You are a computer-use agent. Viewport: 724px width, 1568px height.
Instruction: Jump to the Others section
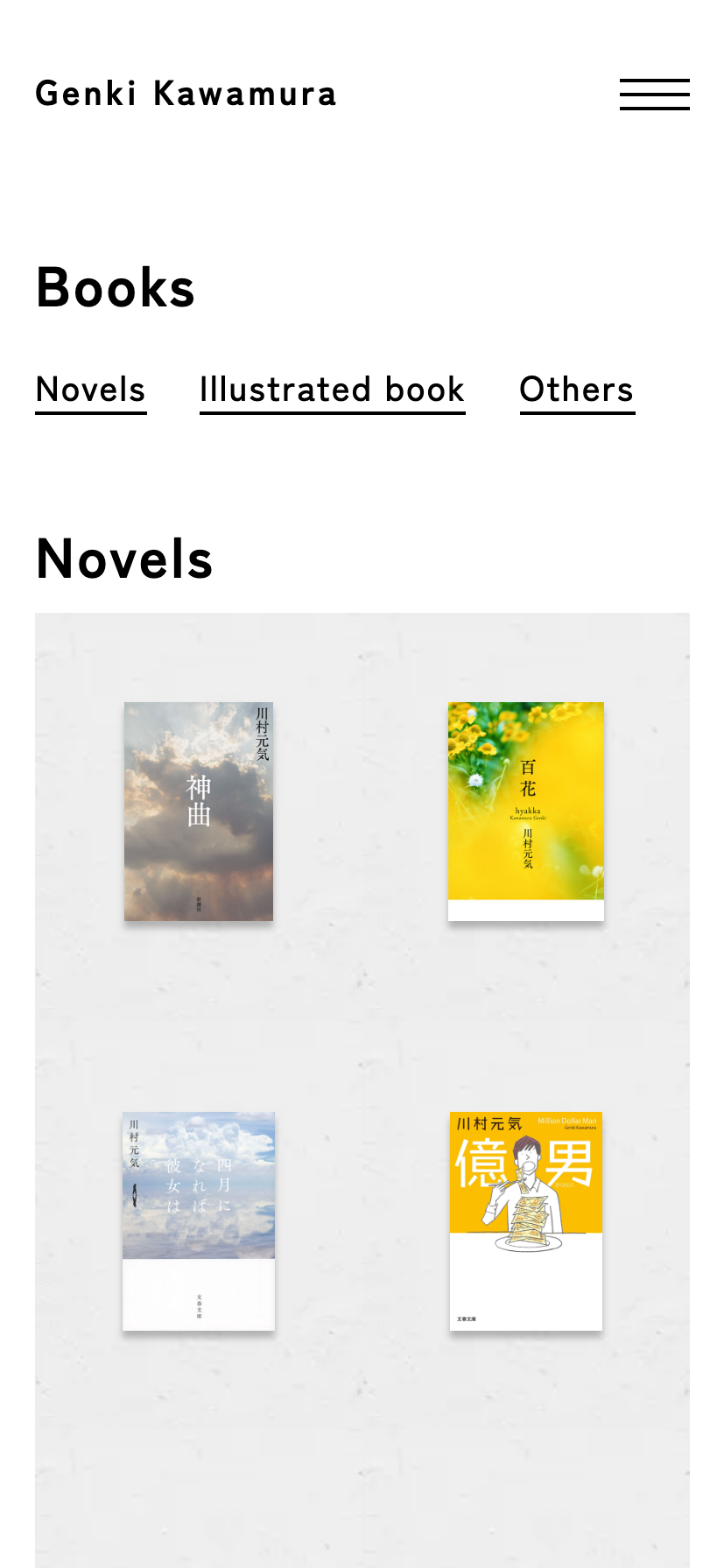577,390
